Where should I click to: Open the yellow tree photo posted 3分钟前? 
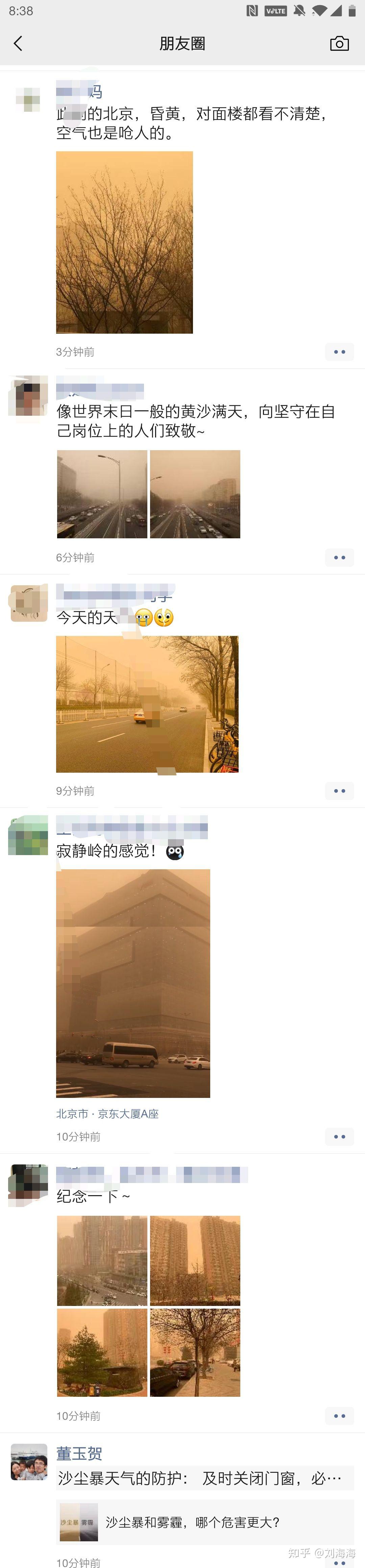pyautogui.click(x=124, y=242)
